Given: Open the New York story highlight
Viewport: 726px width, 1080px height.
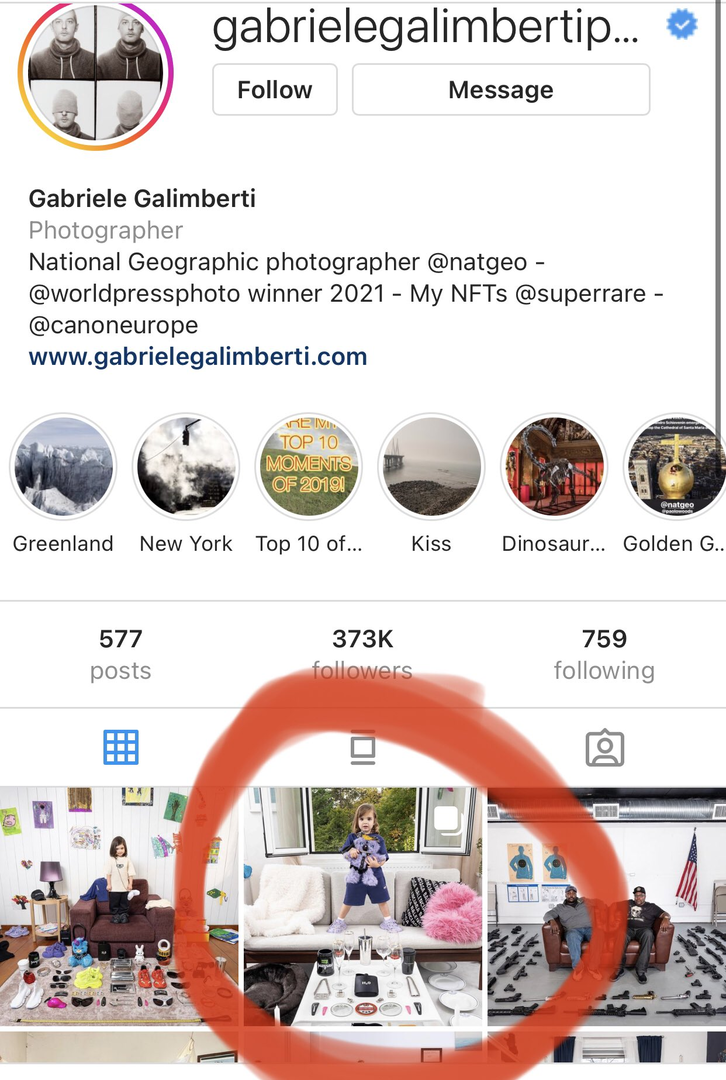Looking at the screenshot, I should [186, 468].
